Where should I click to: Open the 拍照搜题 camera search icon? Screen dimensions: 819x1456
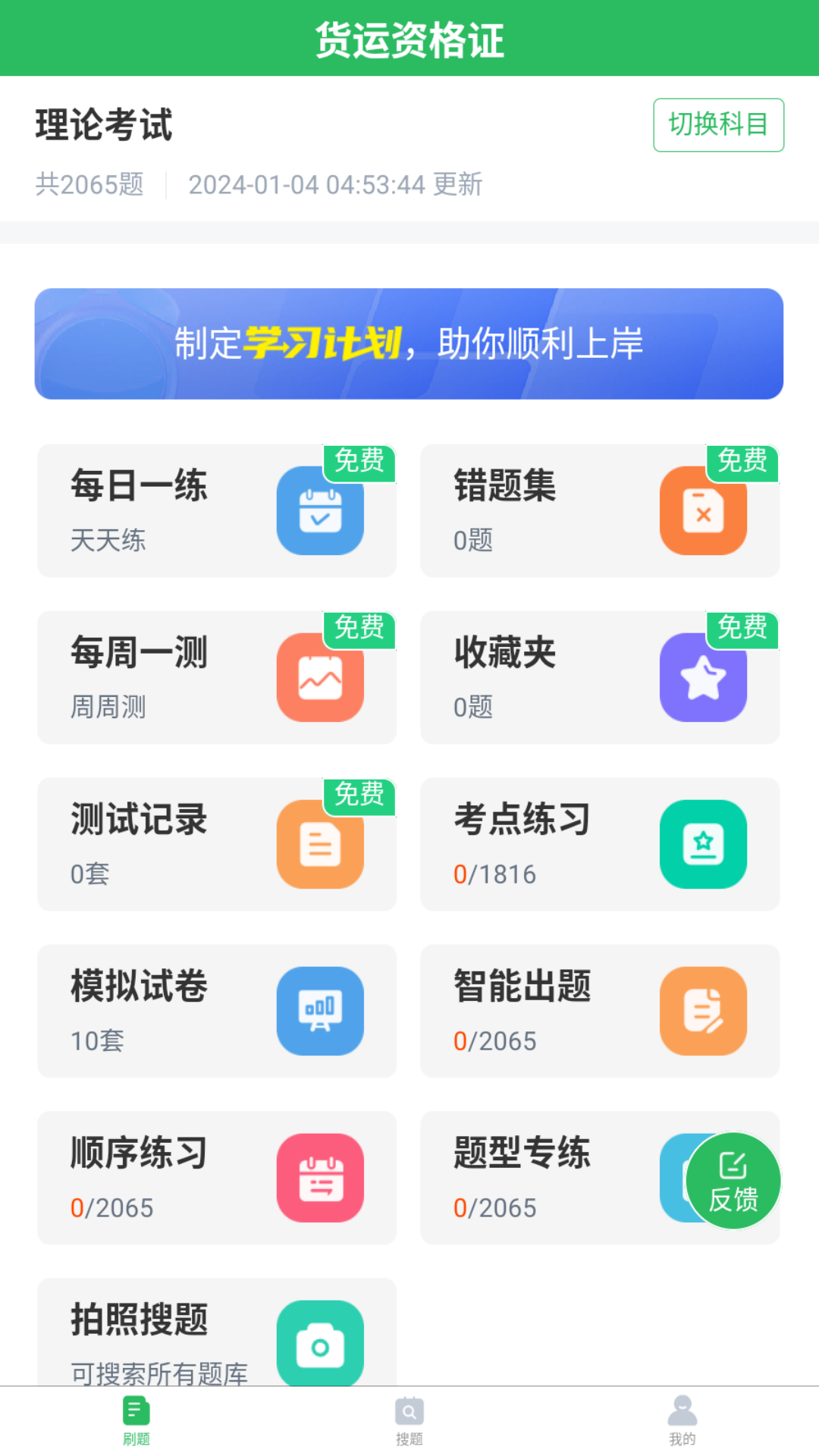(x=320, y=1342)
